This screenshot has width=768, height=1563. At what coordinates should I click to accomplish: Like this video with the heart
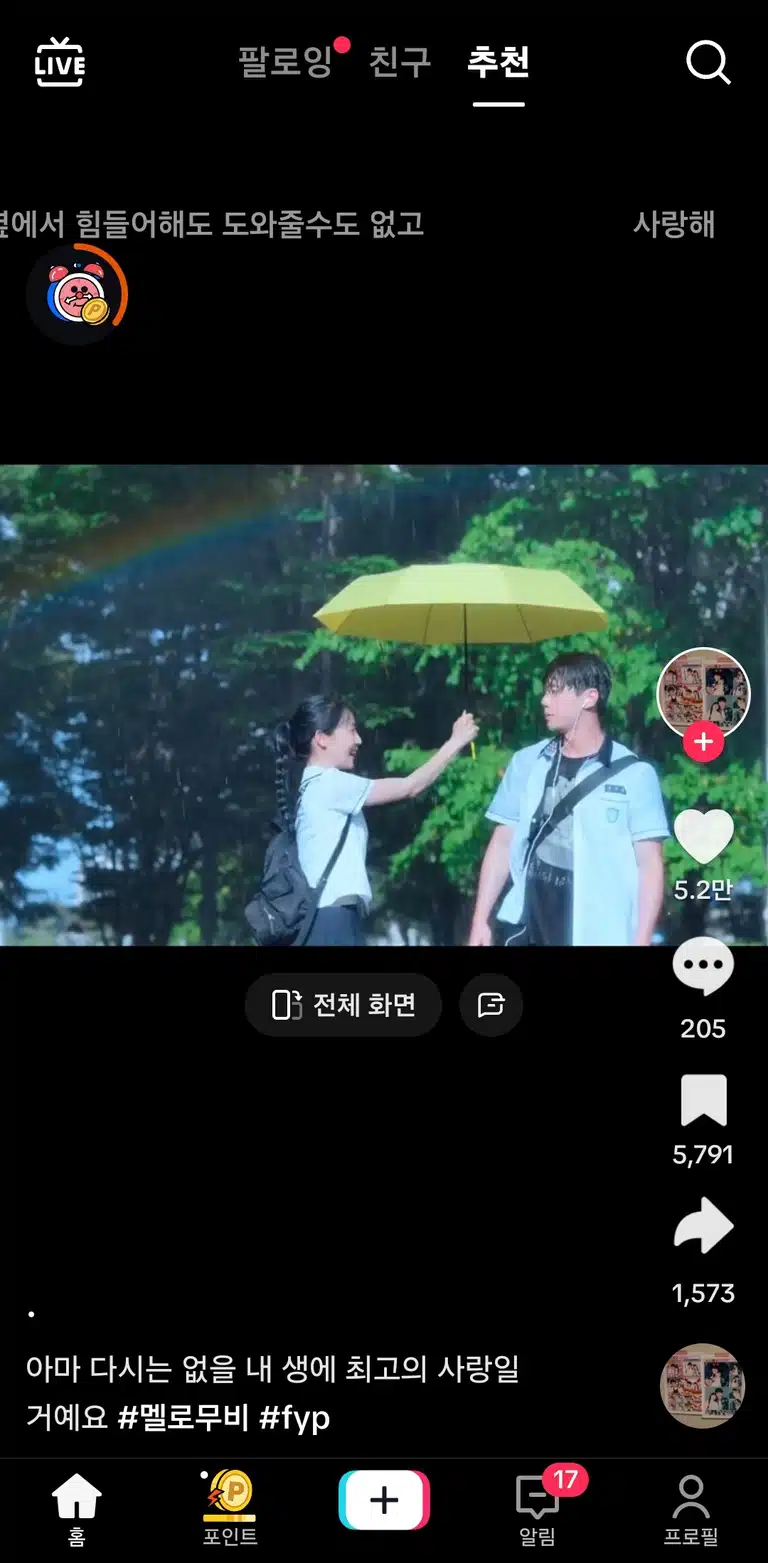(x=703, y=836)
